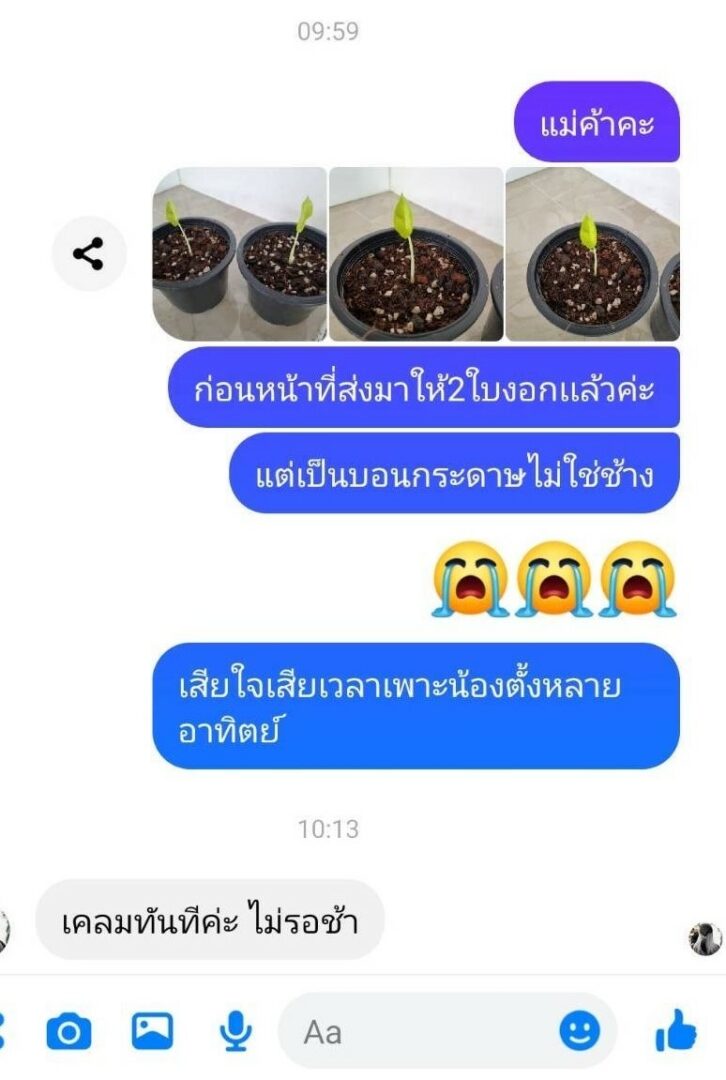The image size is (726, 1080).
Task: Open the camera to take a photo
Action: coord(69,1031)
